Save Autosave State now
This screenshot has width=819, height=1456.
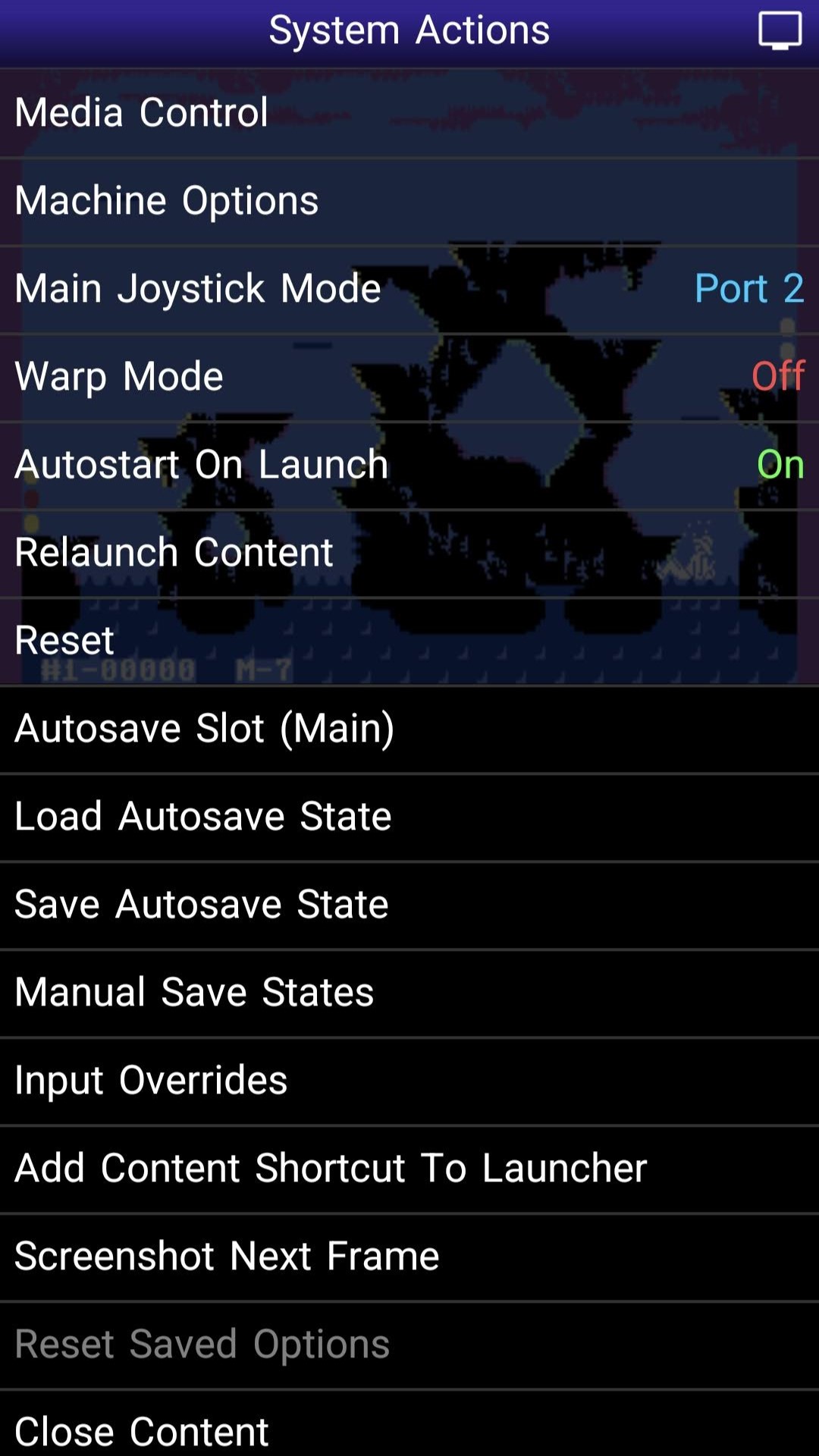(409, 905)
